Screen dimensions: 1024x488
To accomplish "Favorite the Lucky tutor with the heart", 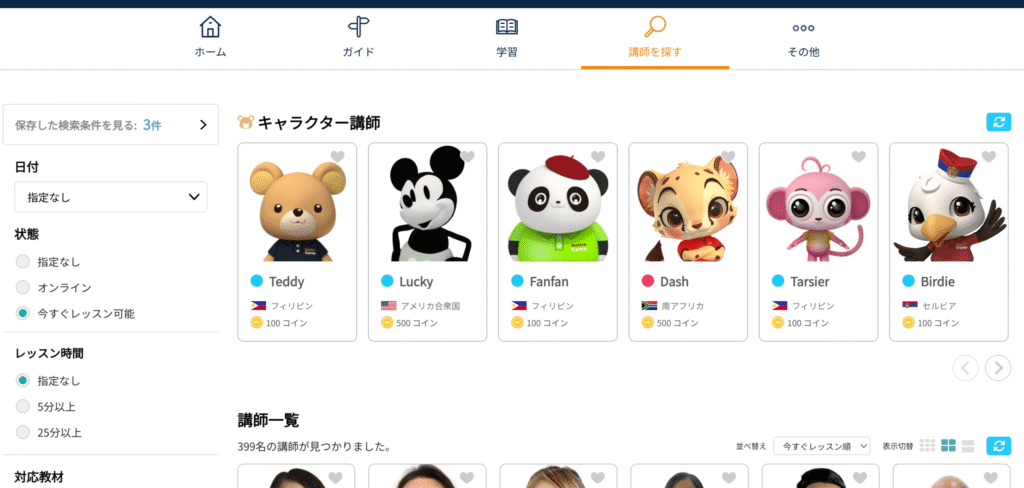I will (467, 157).
